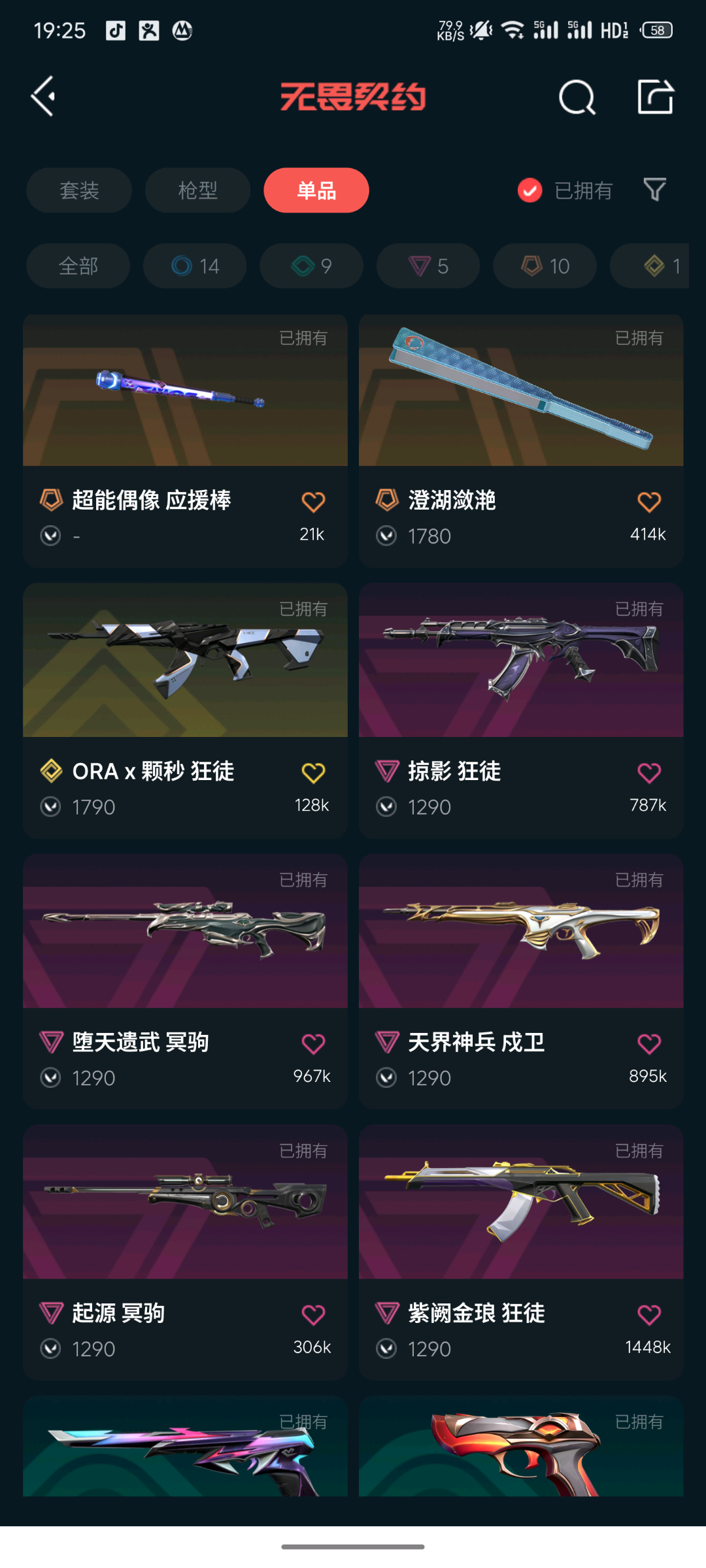Open the search icon

(x=577, y=98)
